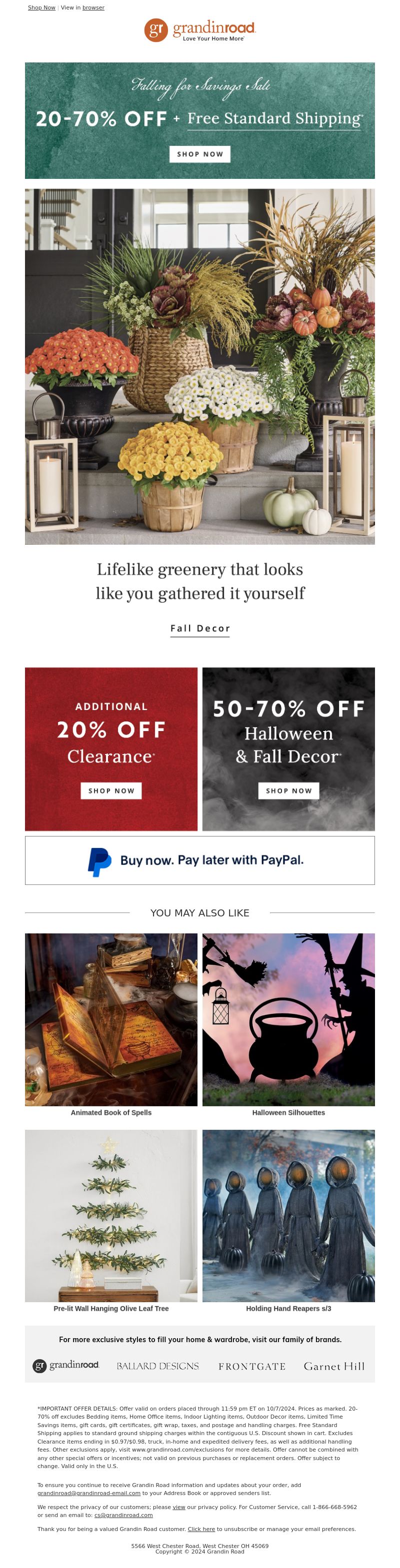Open the Holding Hand Reapers s/3 product

click(288, 1215)
